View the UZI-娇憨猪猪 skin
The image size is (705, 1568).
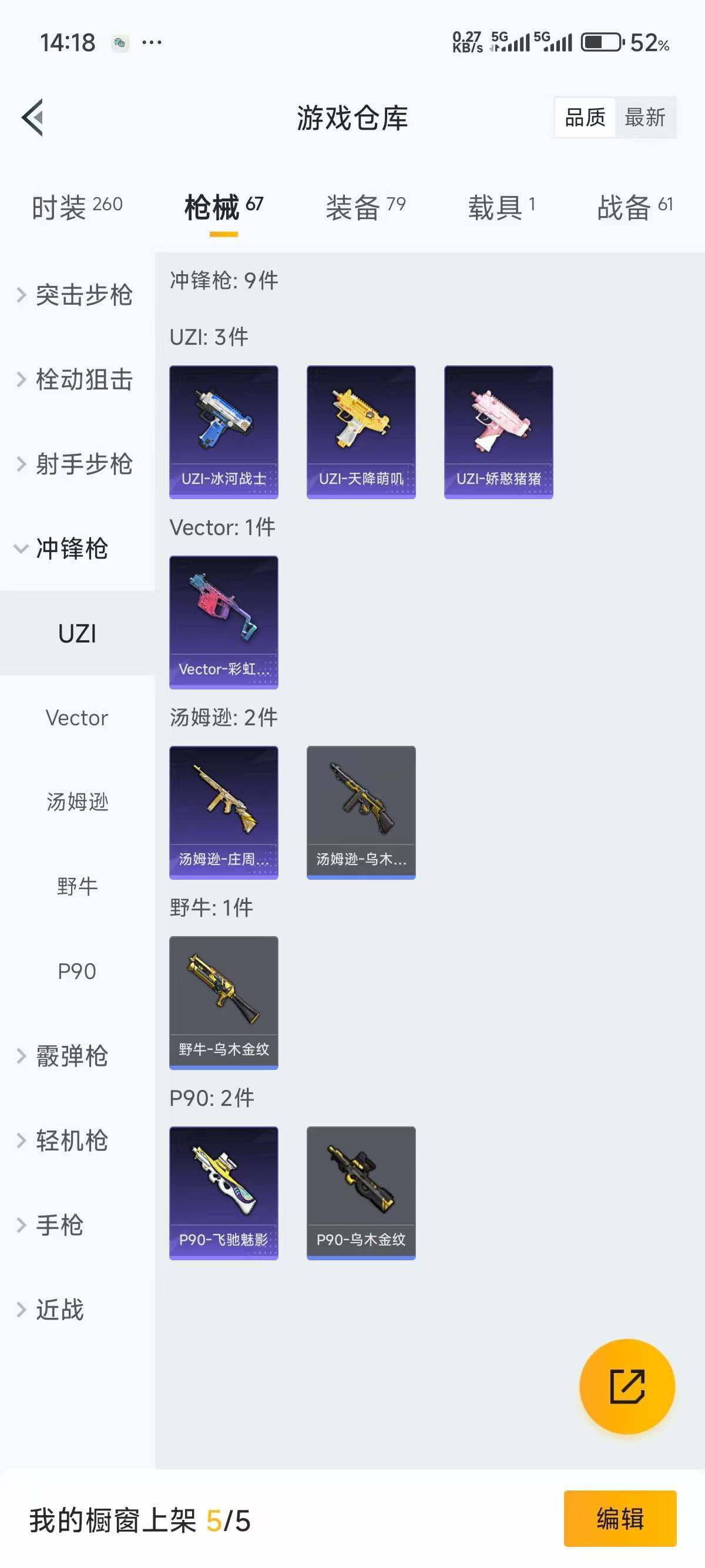(498, 432)
